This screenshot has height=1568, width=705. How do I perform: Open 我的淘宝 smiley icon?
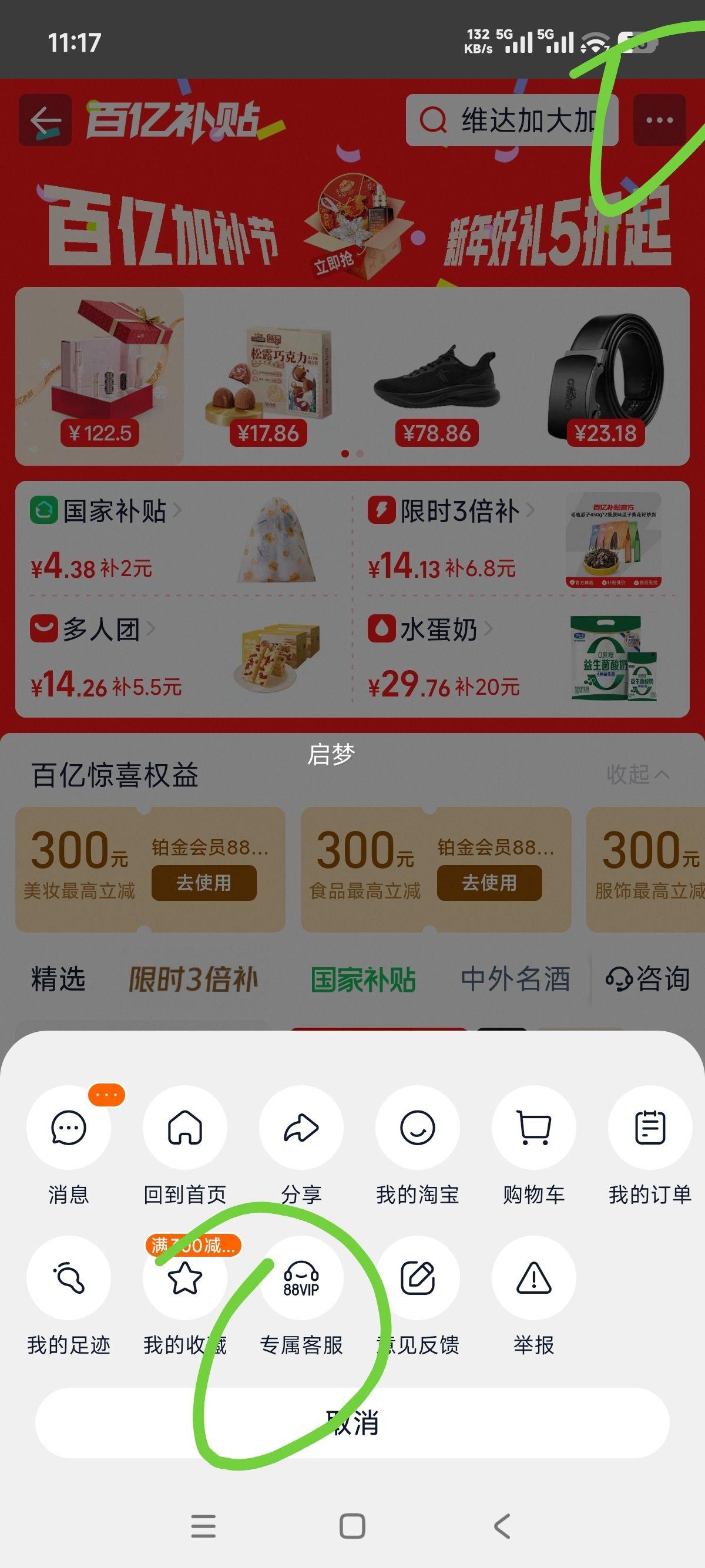(418, 1128)
